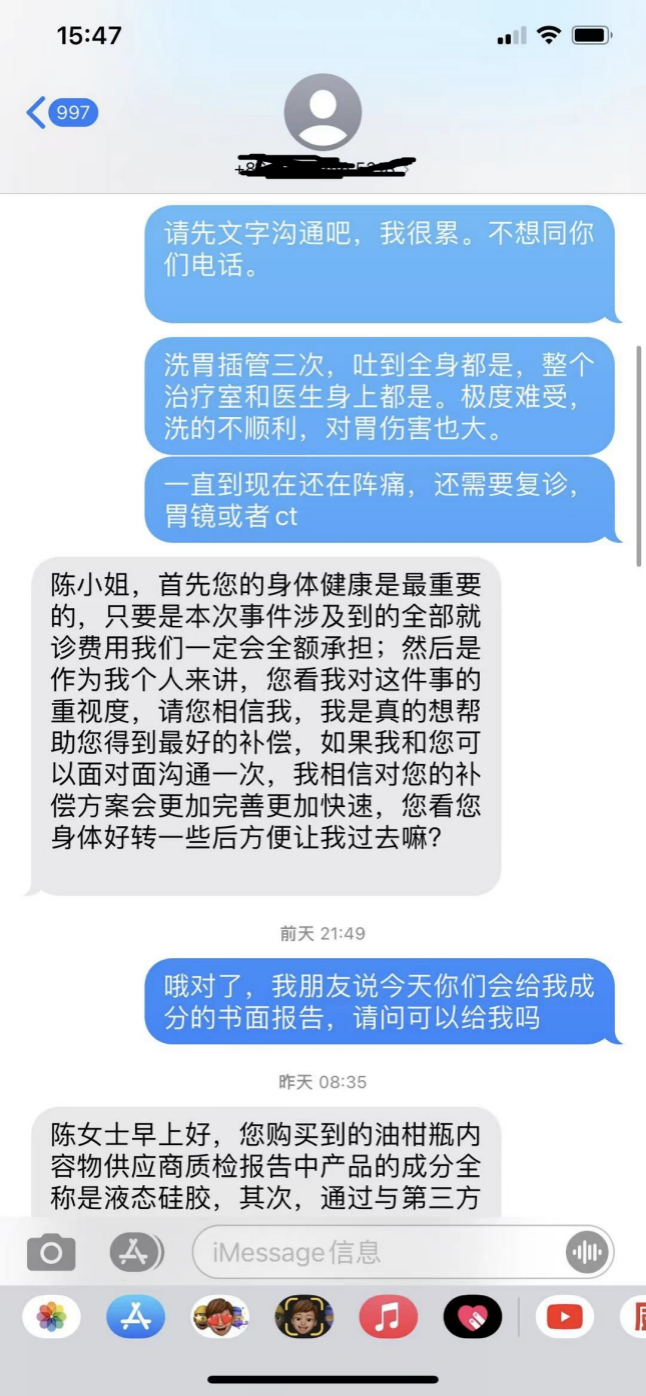Open the Music iMessage app
This screenshot has height=1396, width=646.
pyautogui.click(x=388, y=1318)
